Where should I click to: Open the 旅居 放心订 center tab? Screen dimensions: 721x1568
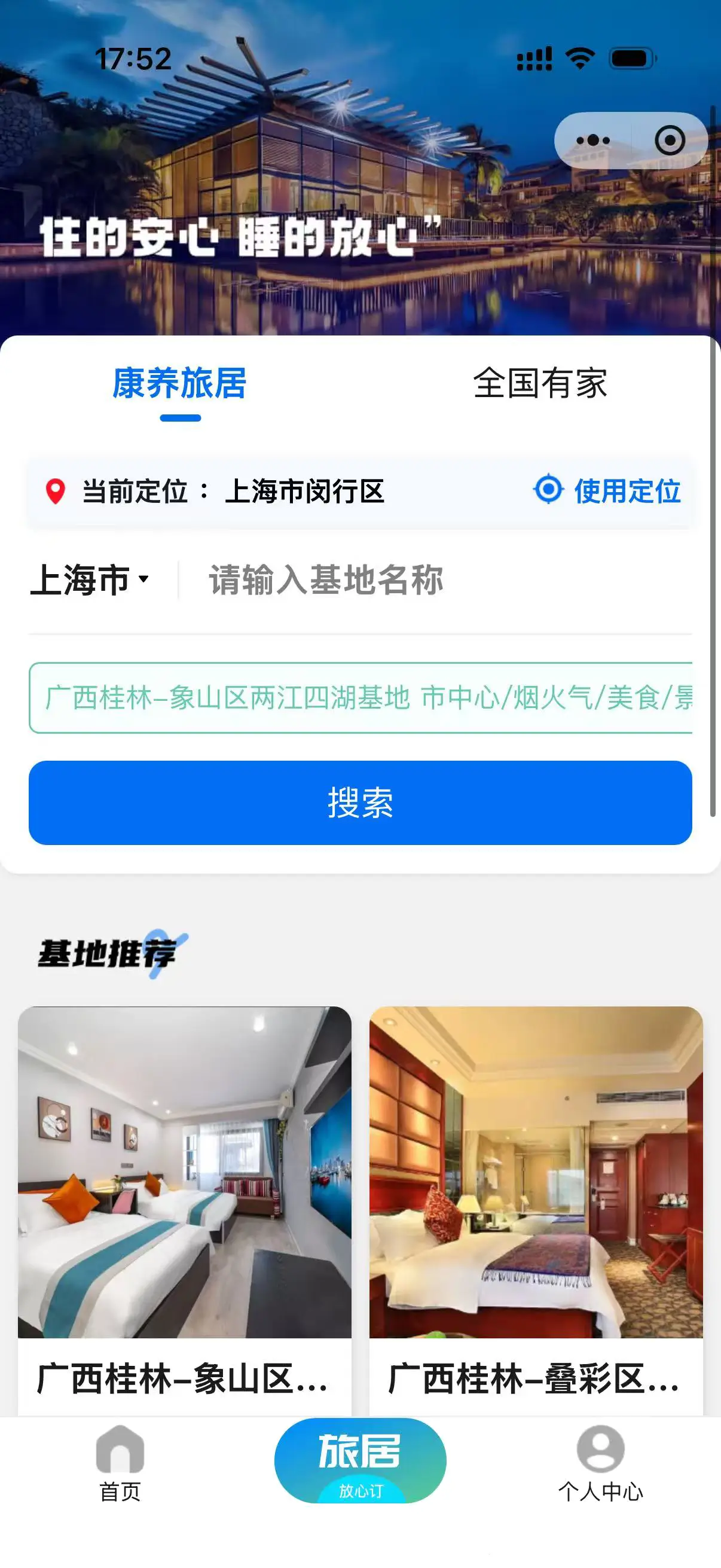[x=360, y=1461]
